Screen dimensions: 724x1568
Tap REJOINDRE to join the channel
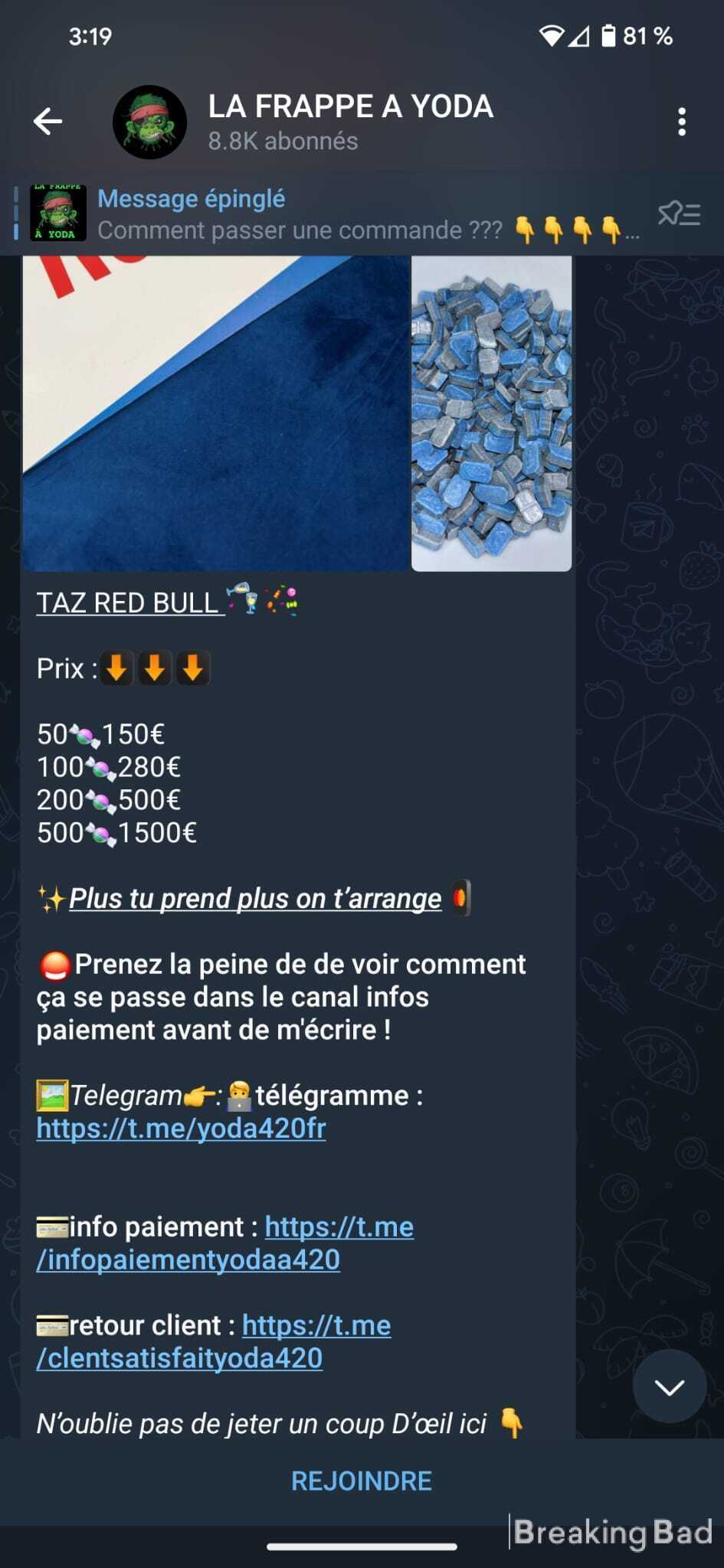tap(362, 1481)
